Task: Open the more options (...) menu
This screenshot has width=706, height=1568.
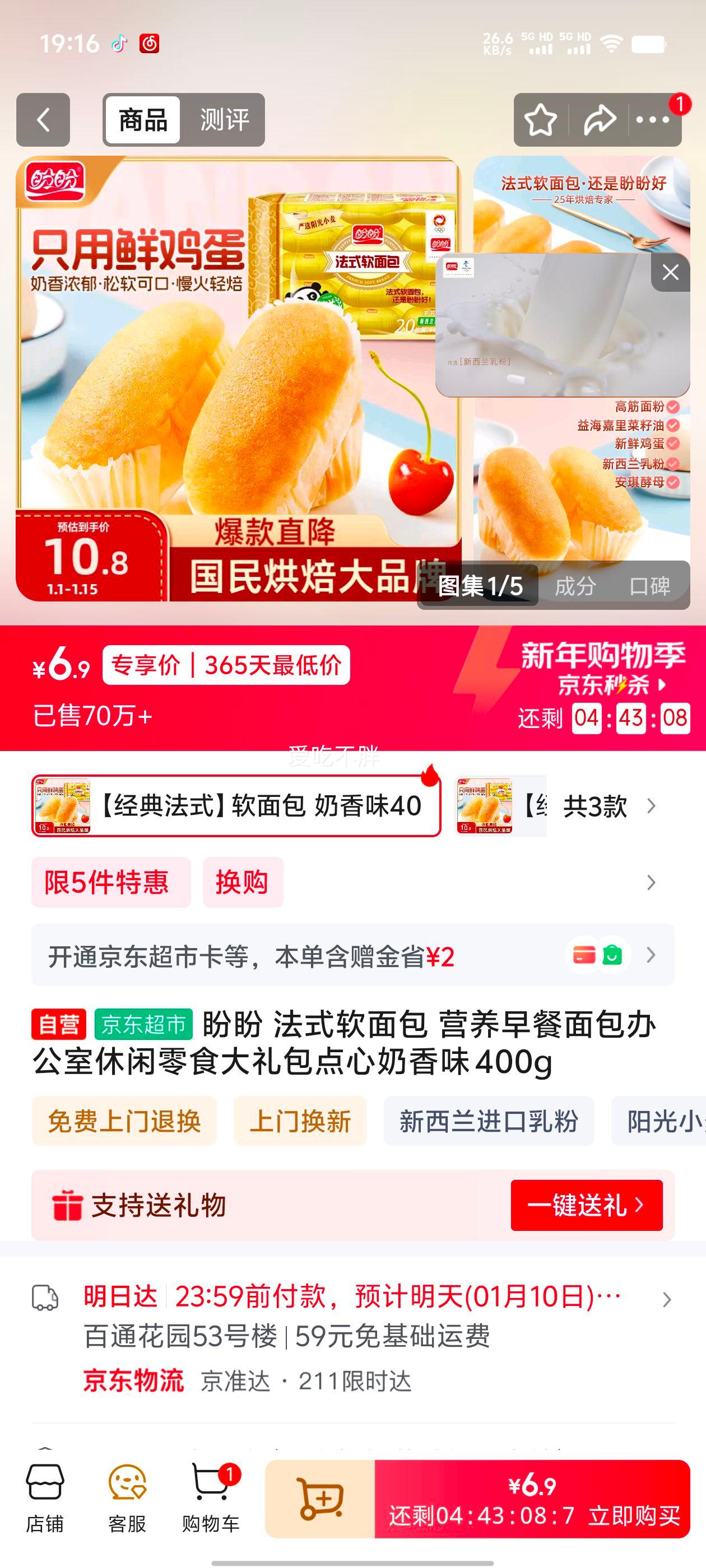Action: tap(652, 120)
